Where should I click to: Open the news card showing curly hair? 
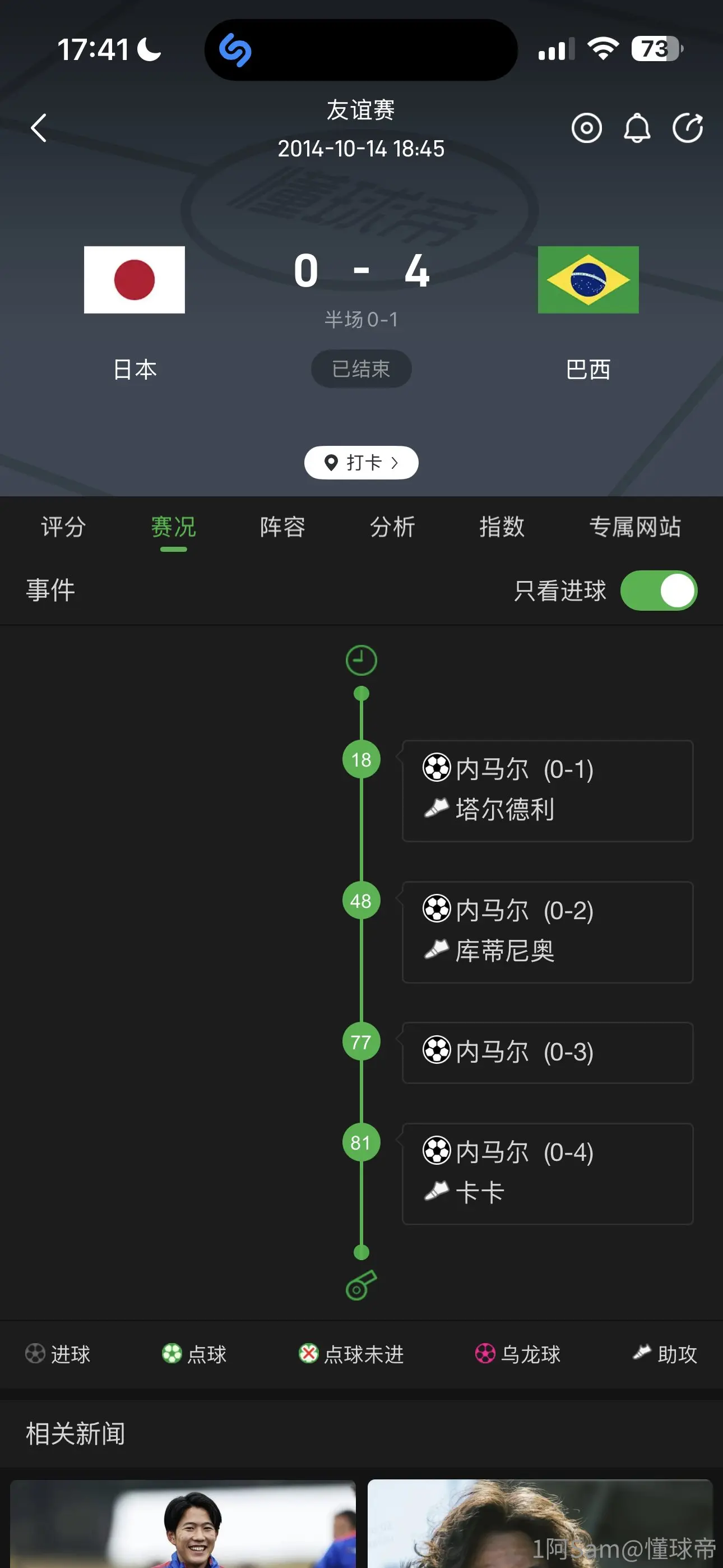click(540, 1524)
